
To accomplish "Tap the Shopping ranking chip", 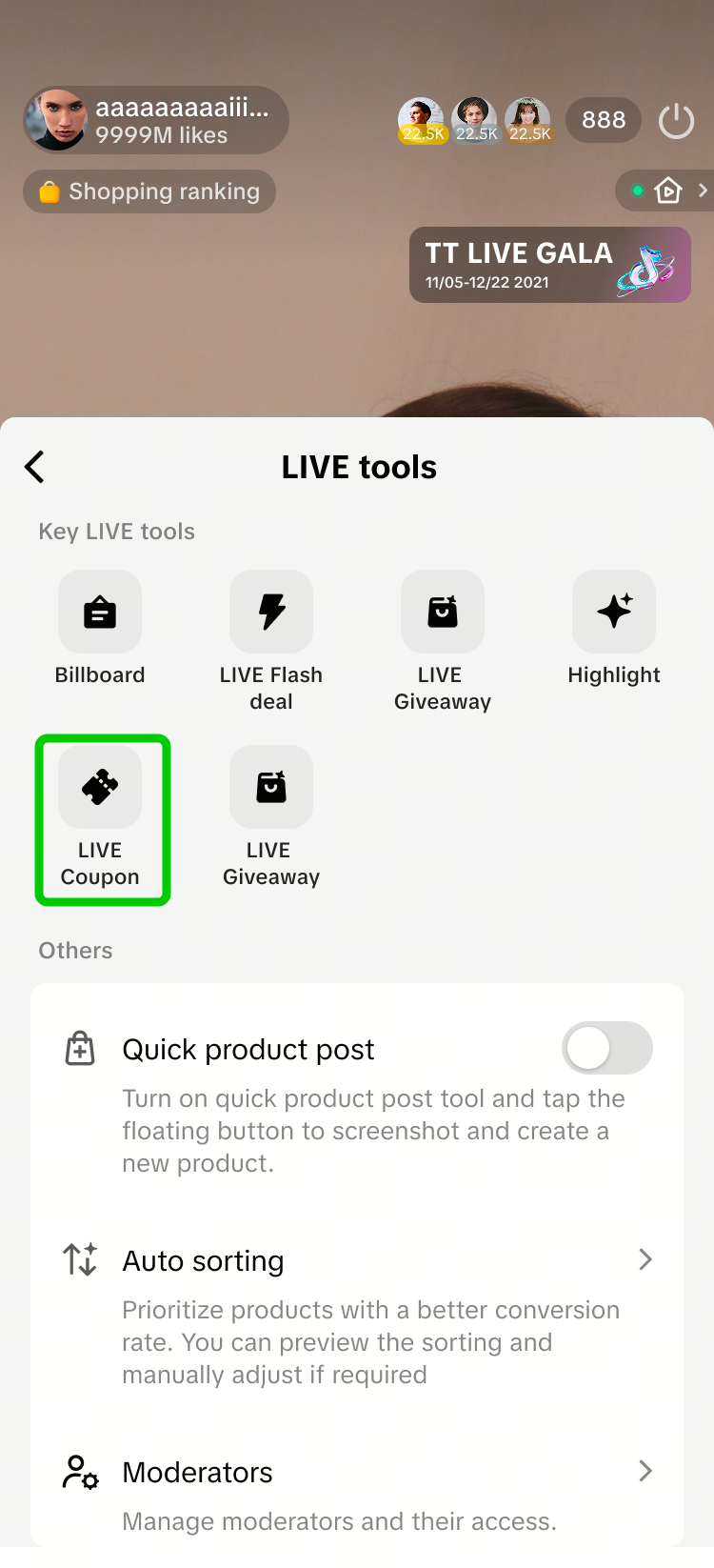I will point(149,191).
